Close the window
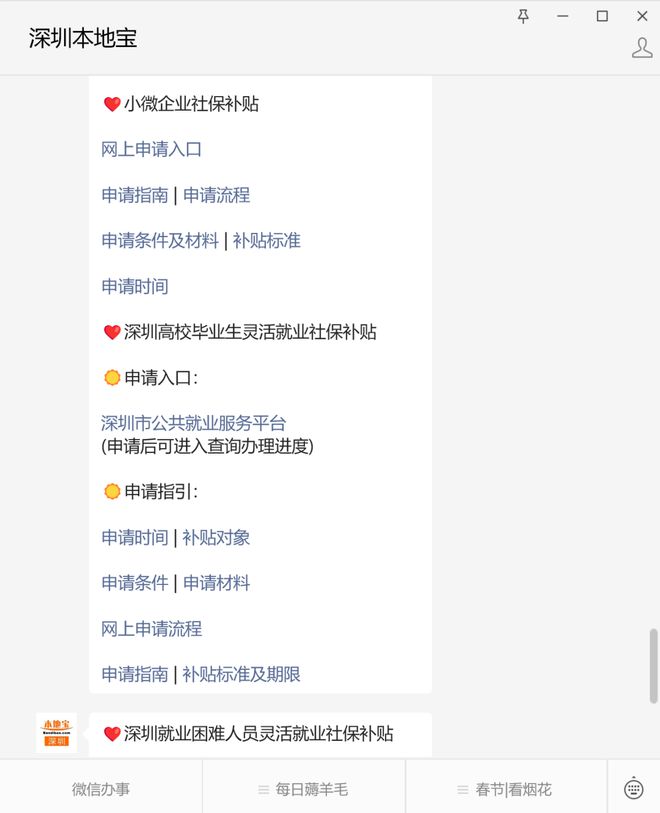This screenshot has height=813, width=660. tap(642, 16)
